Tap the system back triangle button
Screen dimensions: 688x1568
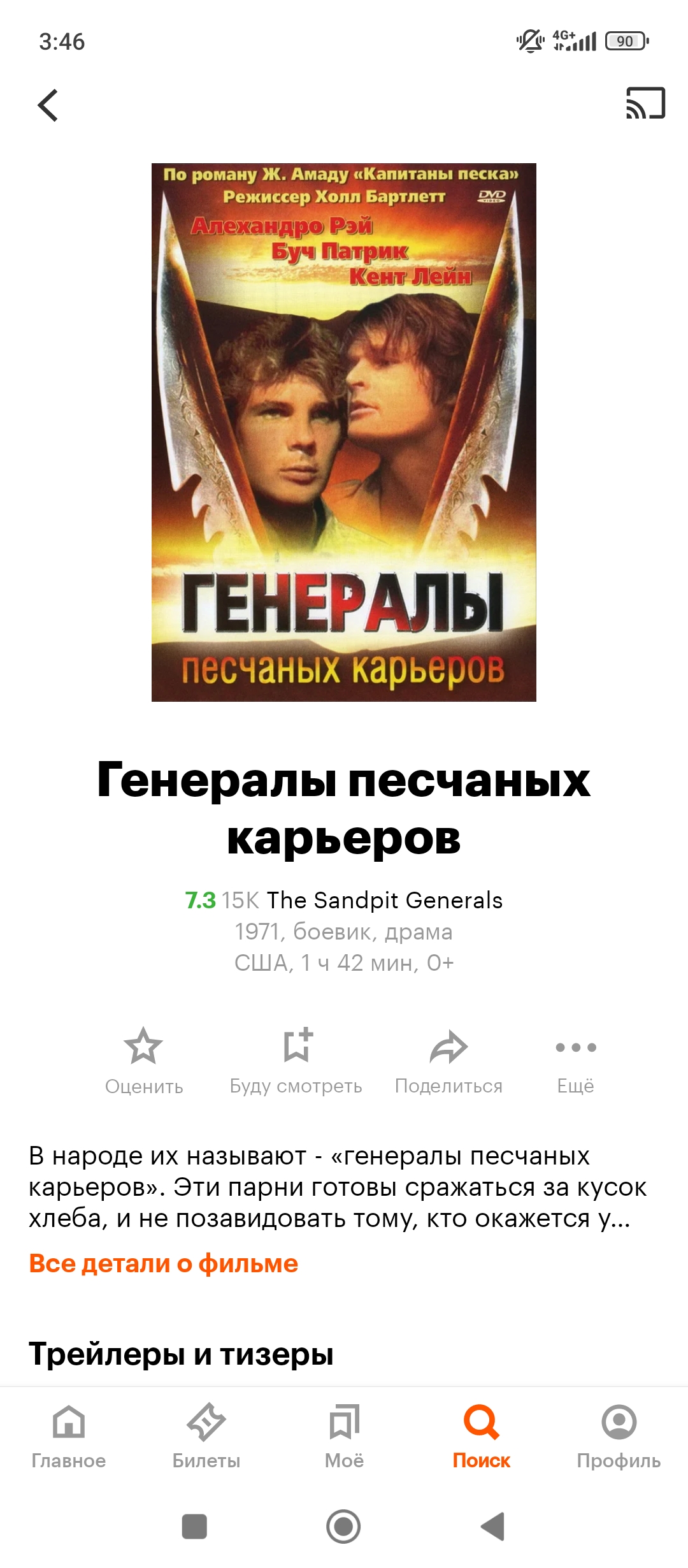(x=492, y=1527)
